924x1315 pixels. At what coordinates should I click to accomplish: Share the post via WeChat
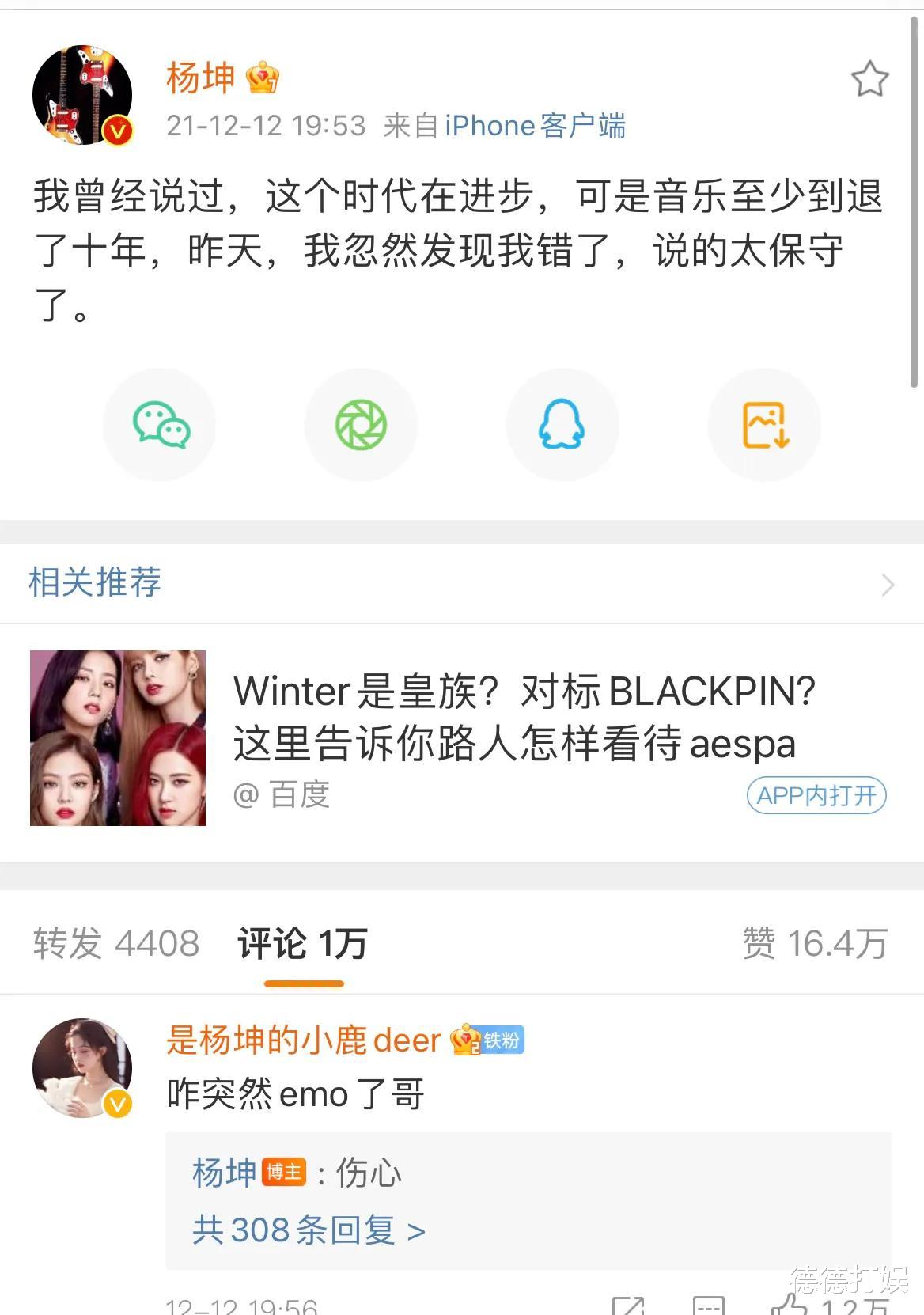coord(159,425)
